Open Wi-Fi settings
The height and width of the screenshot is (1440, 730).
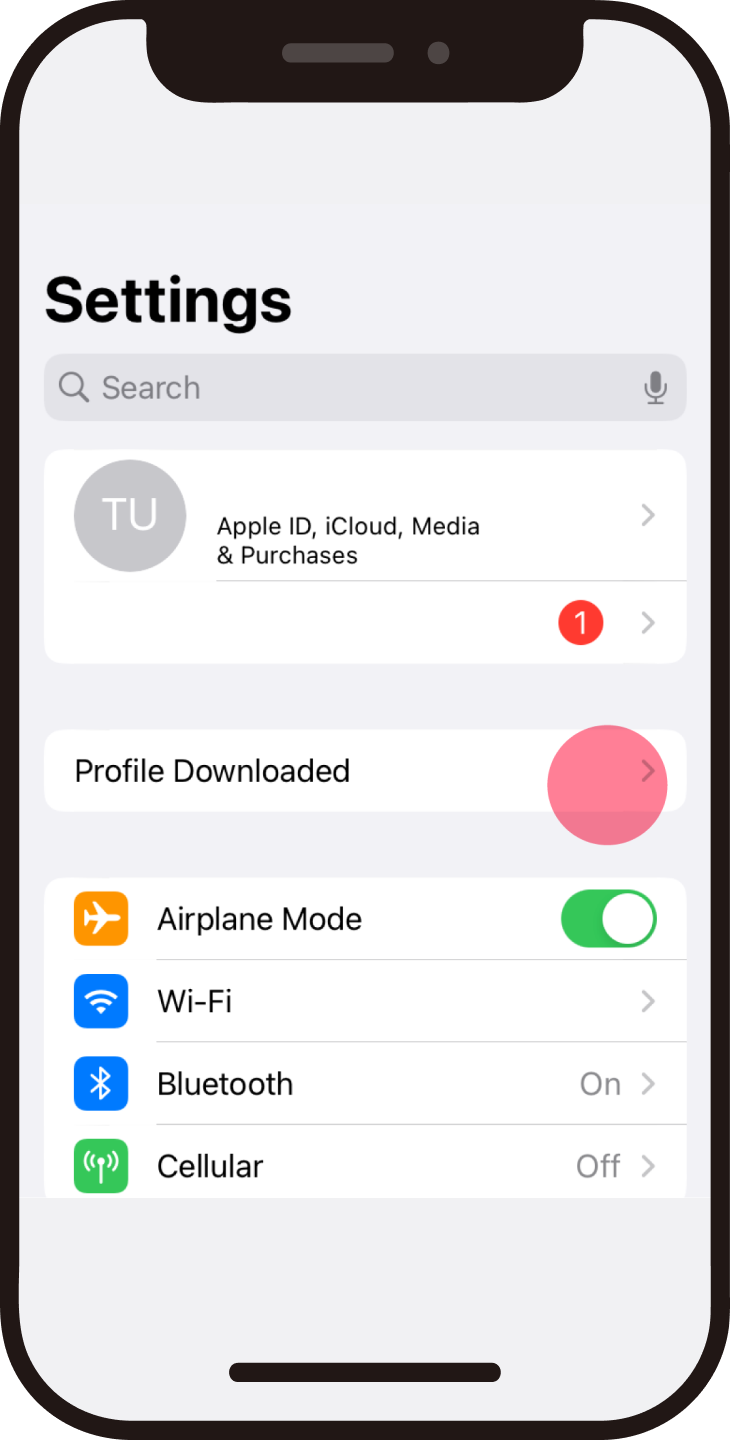tap(400, 1001)
